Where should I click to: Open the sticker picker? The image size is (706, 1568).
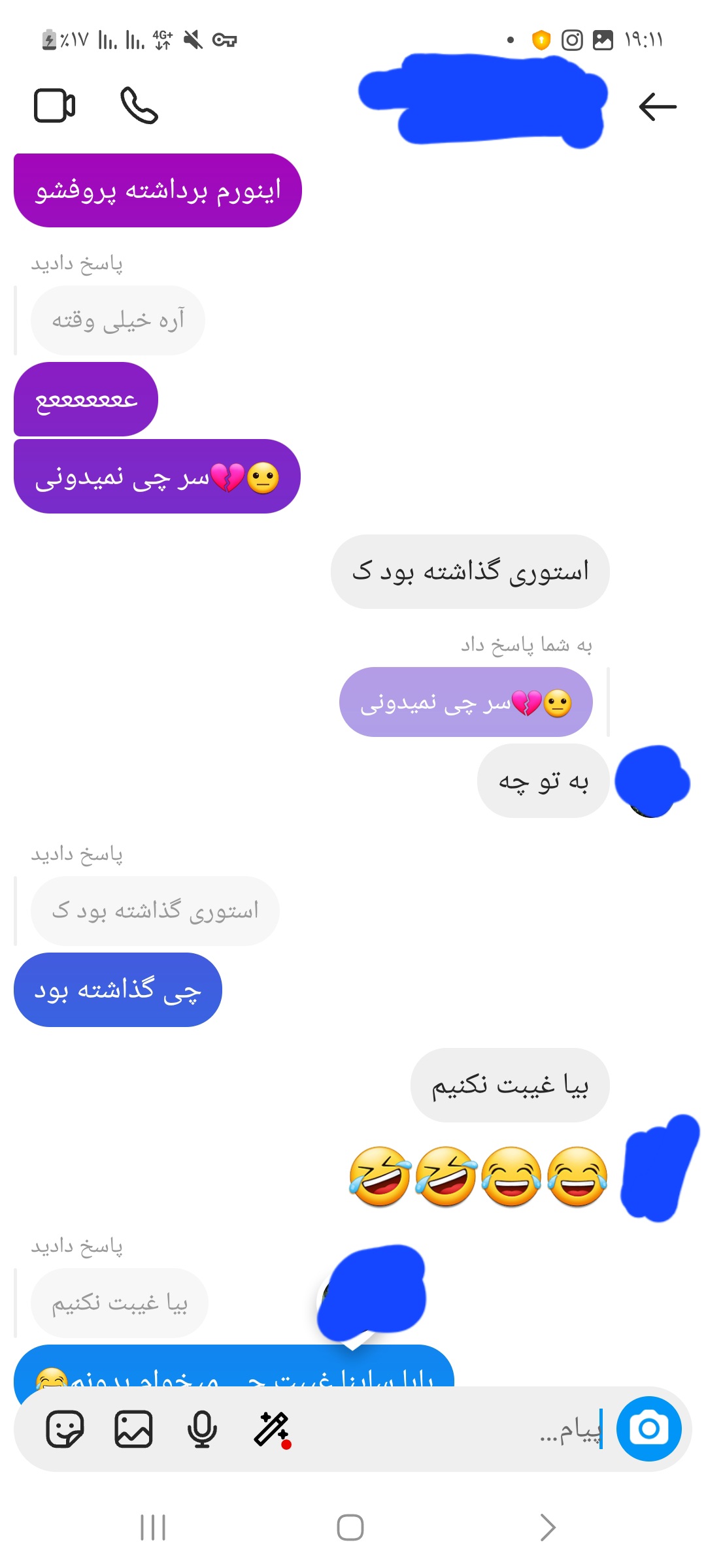tap(65, 1429)
